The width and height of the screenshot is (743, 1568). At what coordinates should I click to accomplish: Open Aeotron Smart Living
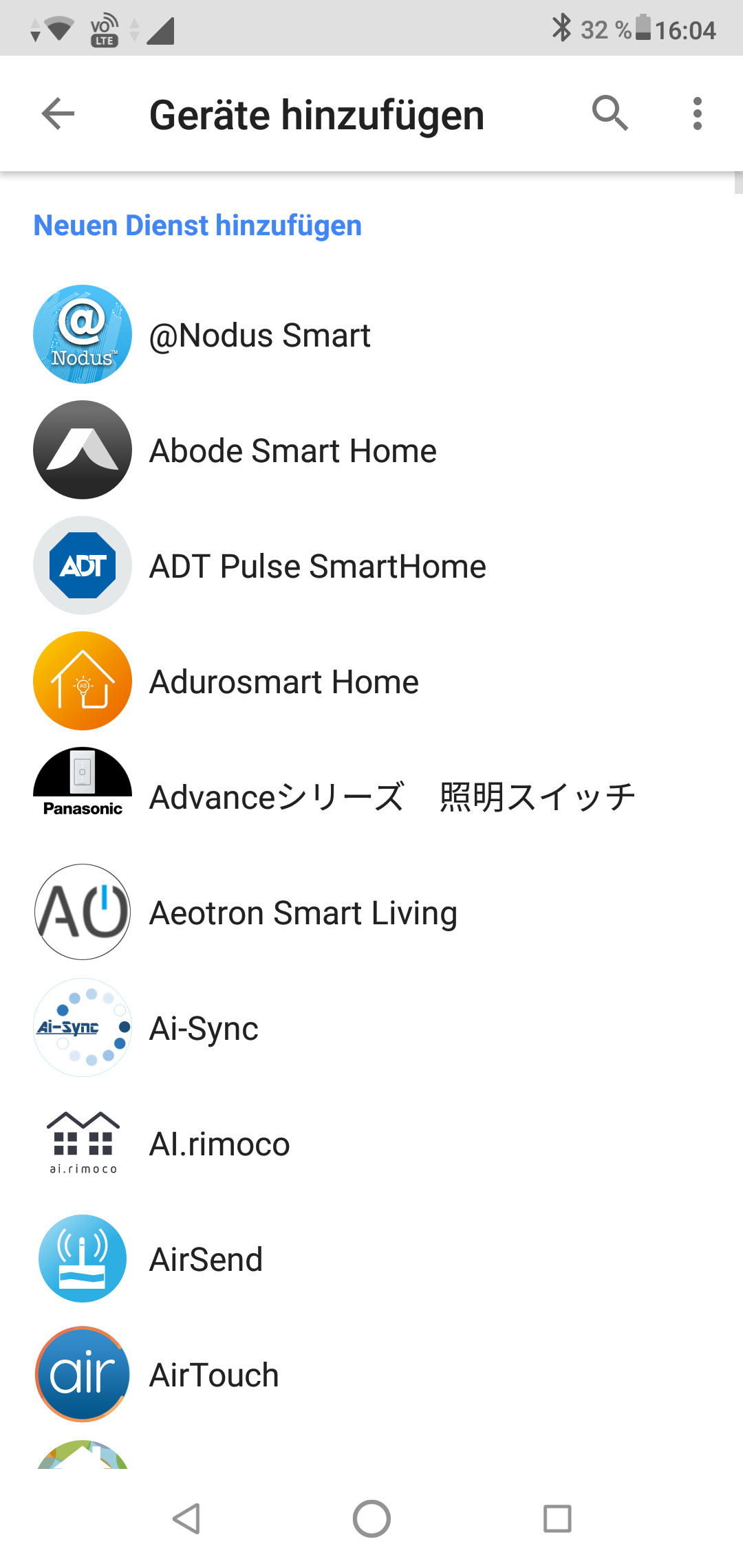pyautogui.click(x=303, y=913)
